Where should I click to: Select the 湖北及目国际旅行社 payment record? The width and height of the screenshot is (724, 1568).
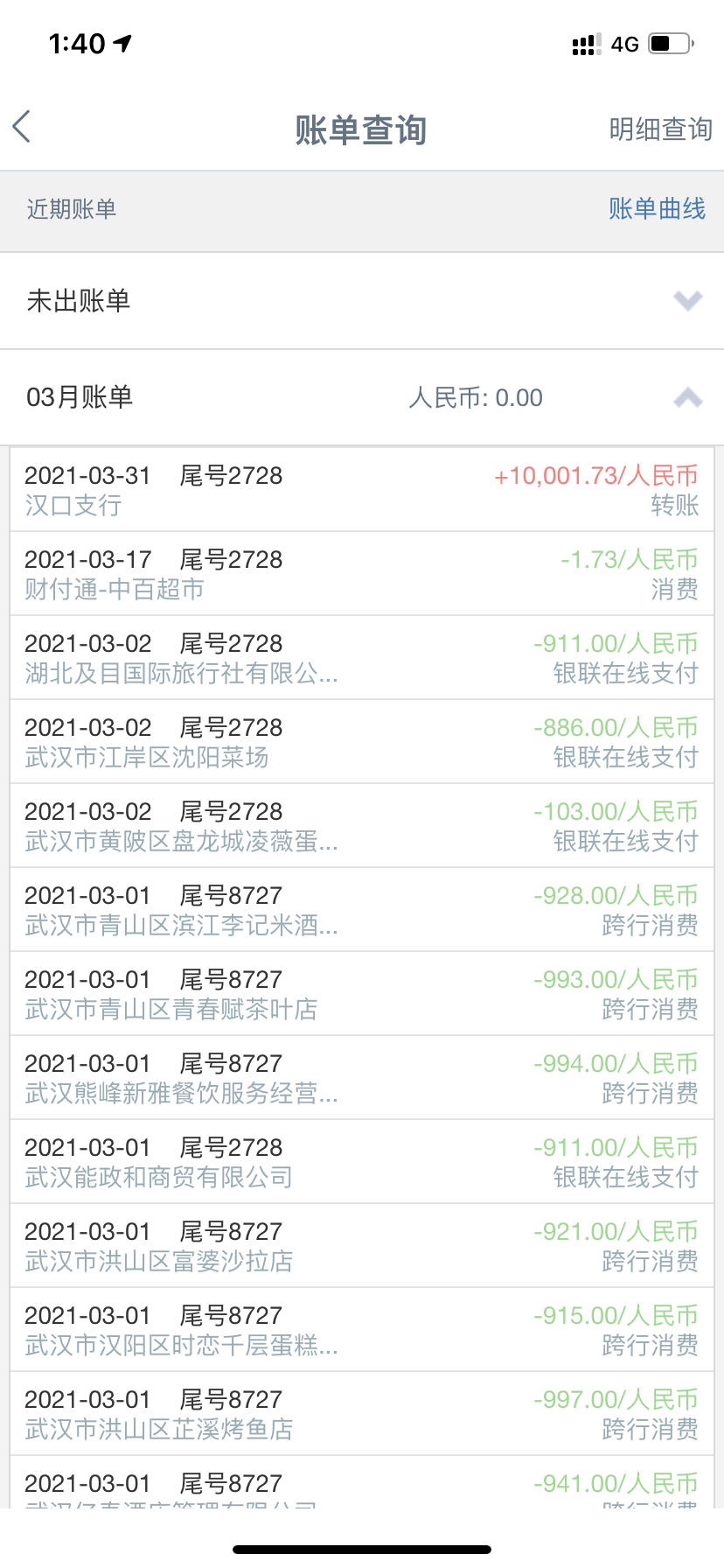(361, 656)
